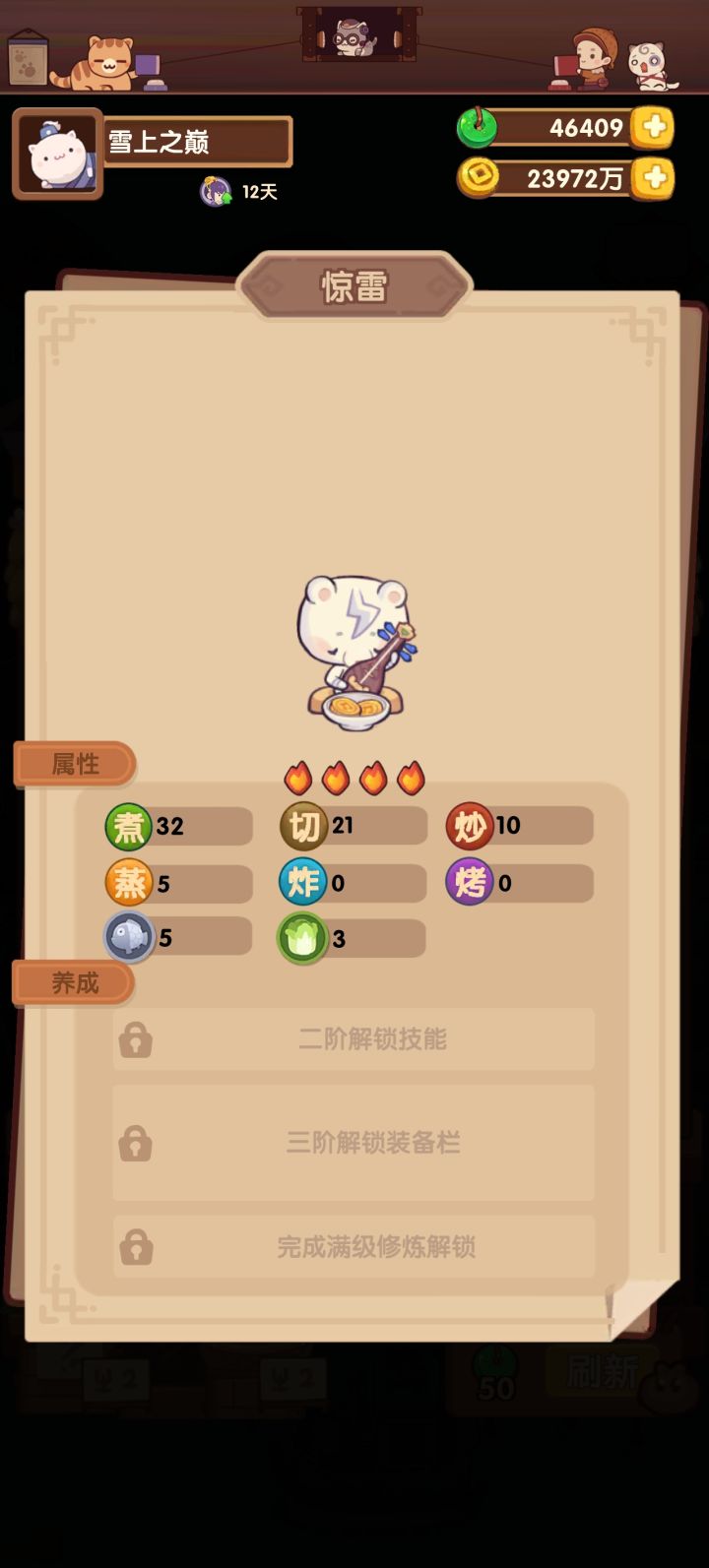
Task: Select the 惊雷 title banner
Action: coord(354,284)
